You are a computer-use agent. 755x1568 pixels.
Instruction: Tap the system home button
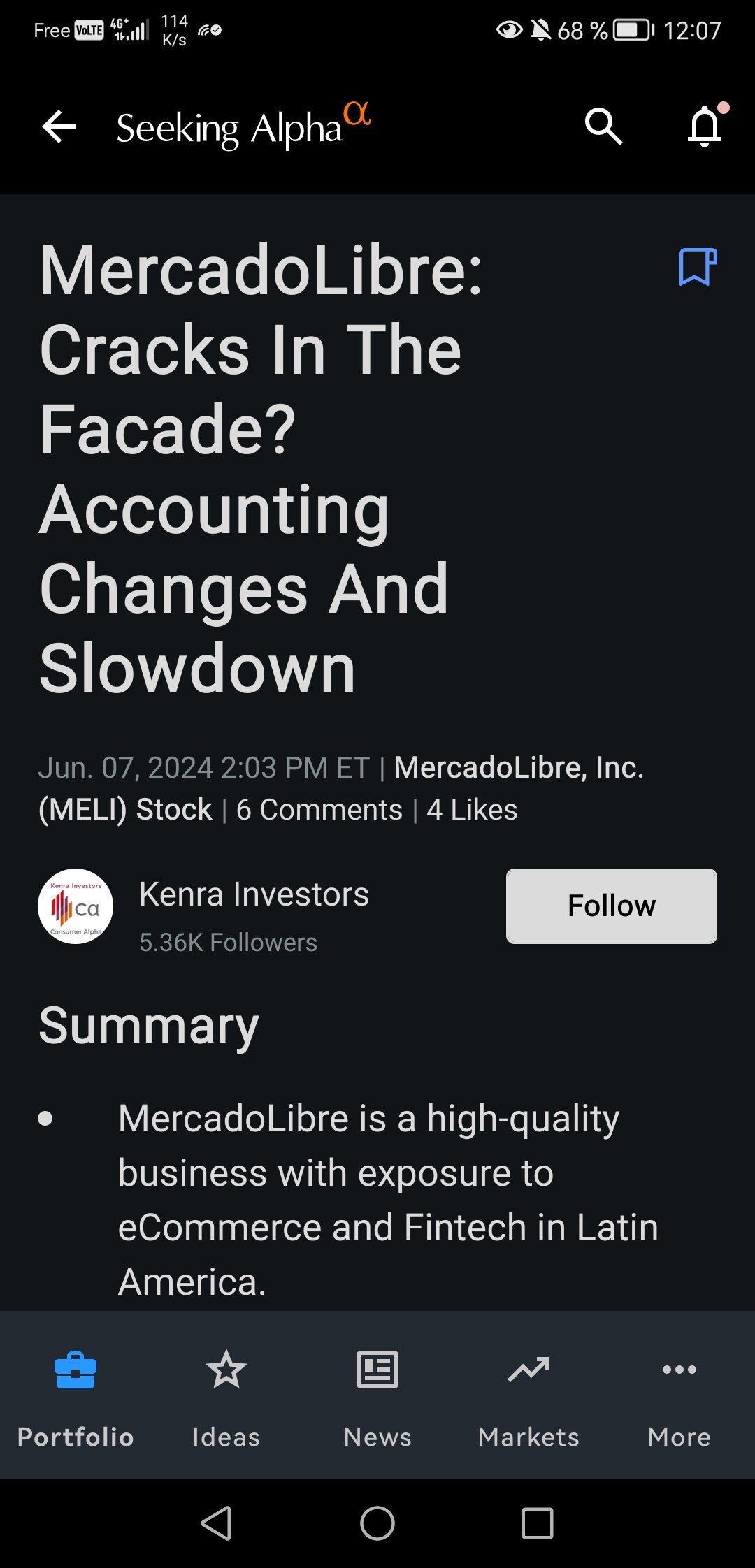click(x=377, y=1523)
